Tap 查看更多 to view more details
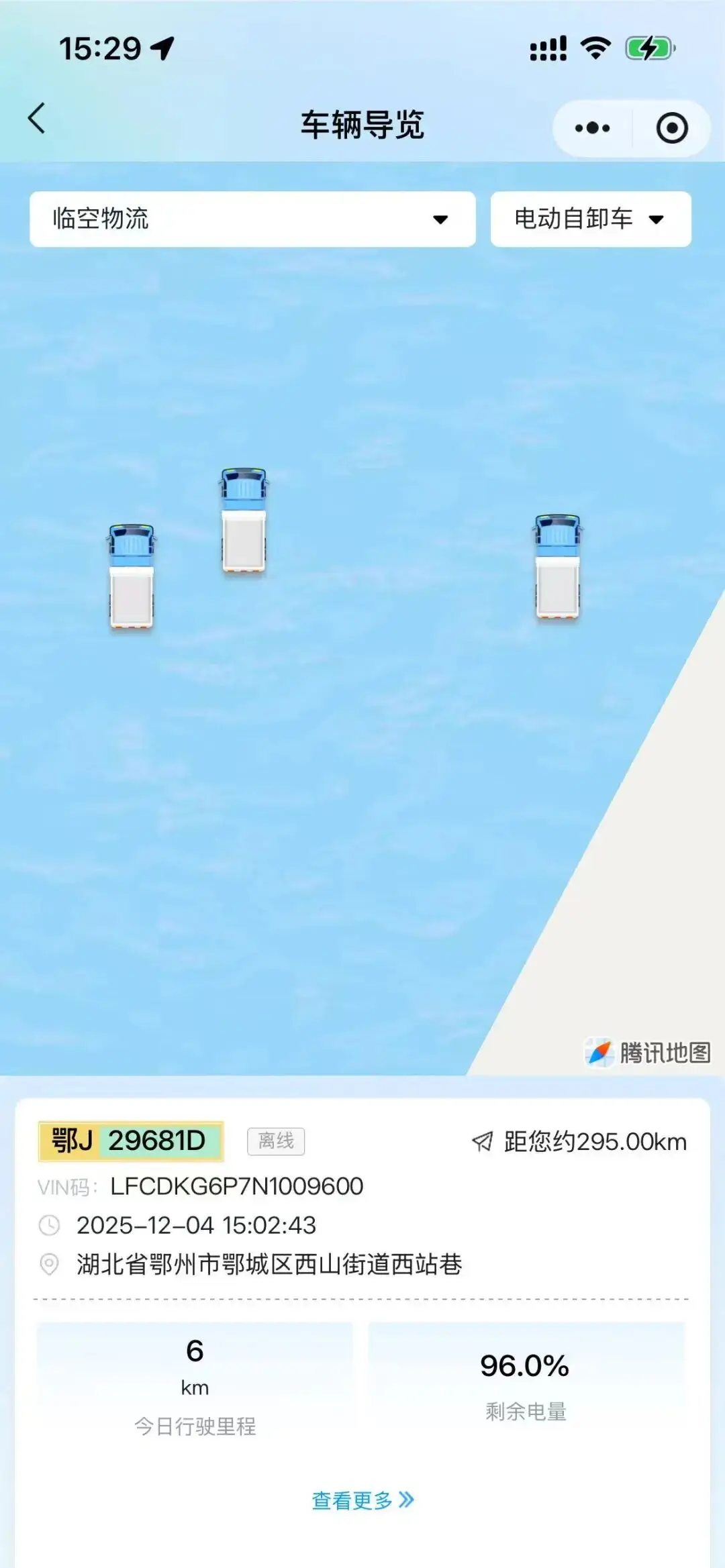This screenshot has height=1568, width=725. point(362,1500)
